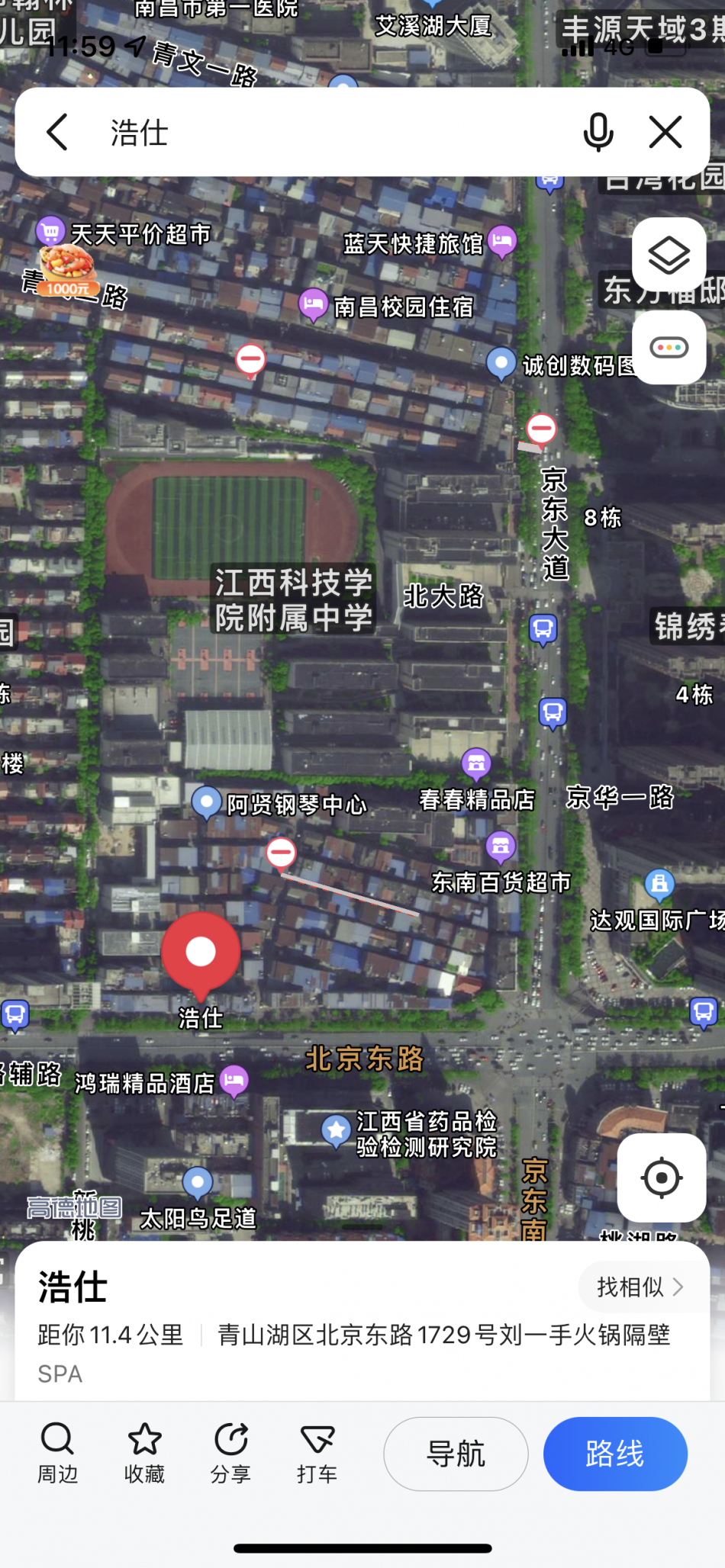Show route options with 路线
The height and width of the screenshot is (1568, 725).
[615, 1454]
